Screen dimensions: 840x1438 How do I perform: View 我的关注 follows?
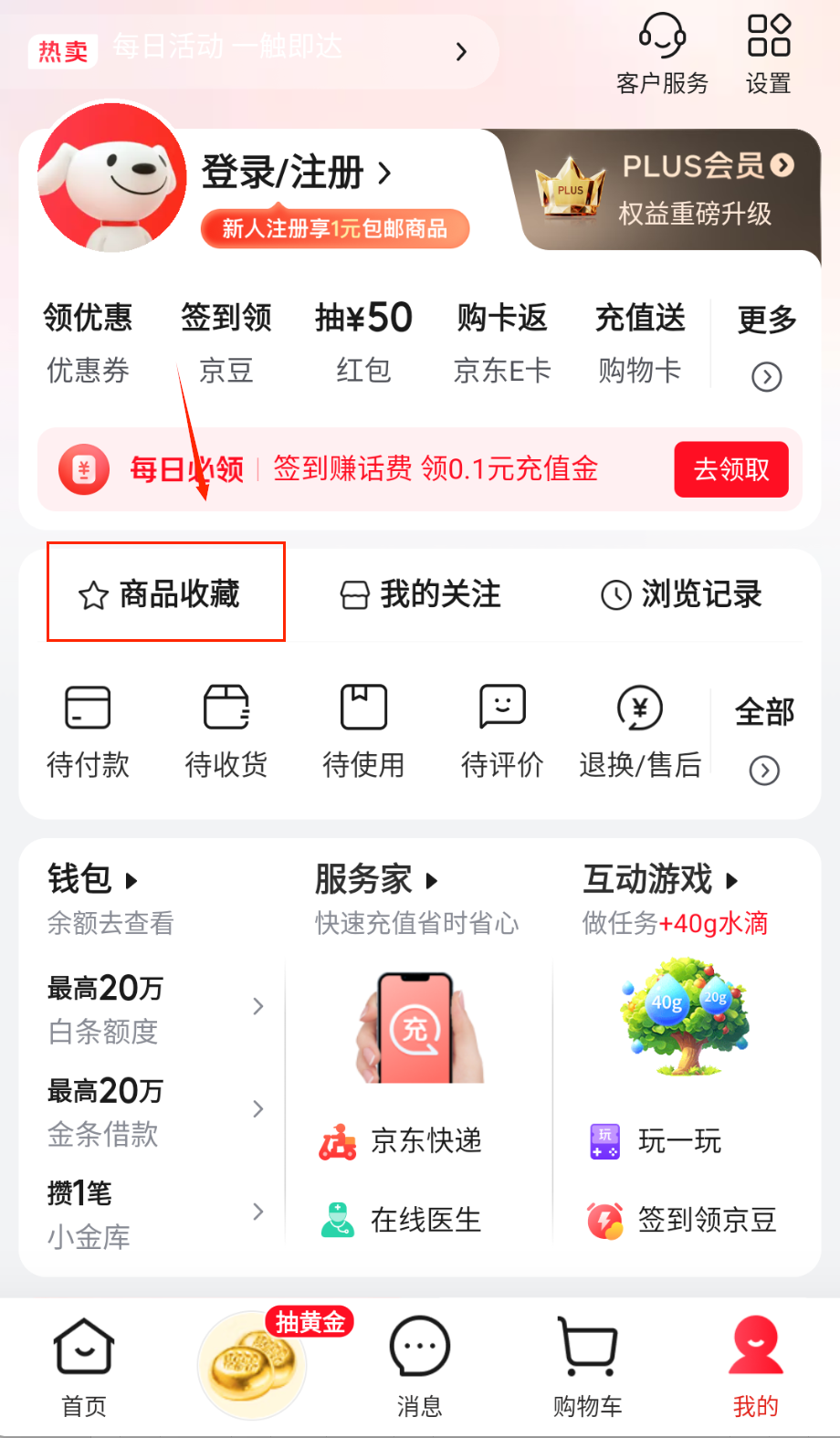point(420,594)
